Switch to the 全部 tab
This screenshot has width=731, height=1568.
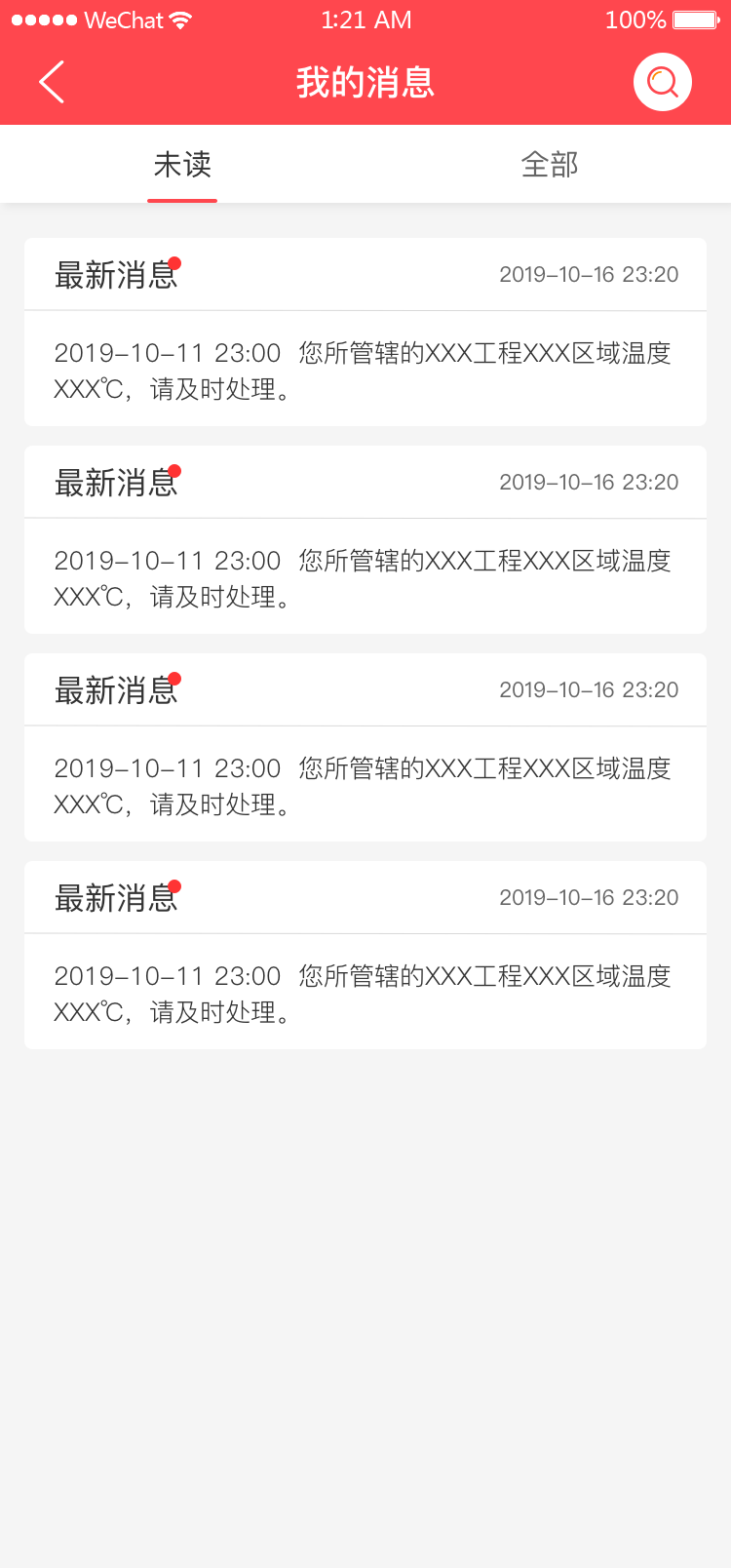[x=550, y=165]
